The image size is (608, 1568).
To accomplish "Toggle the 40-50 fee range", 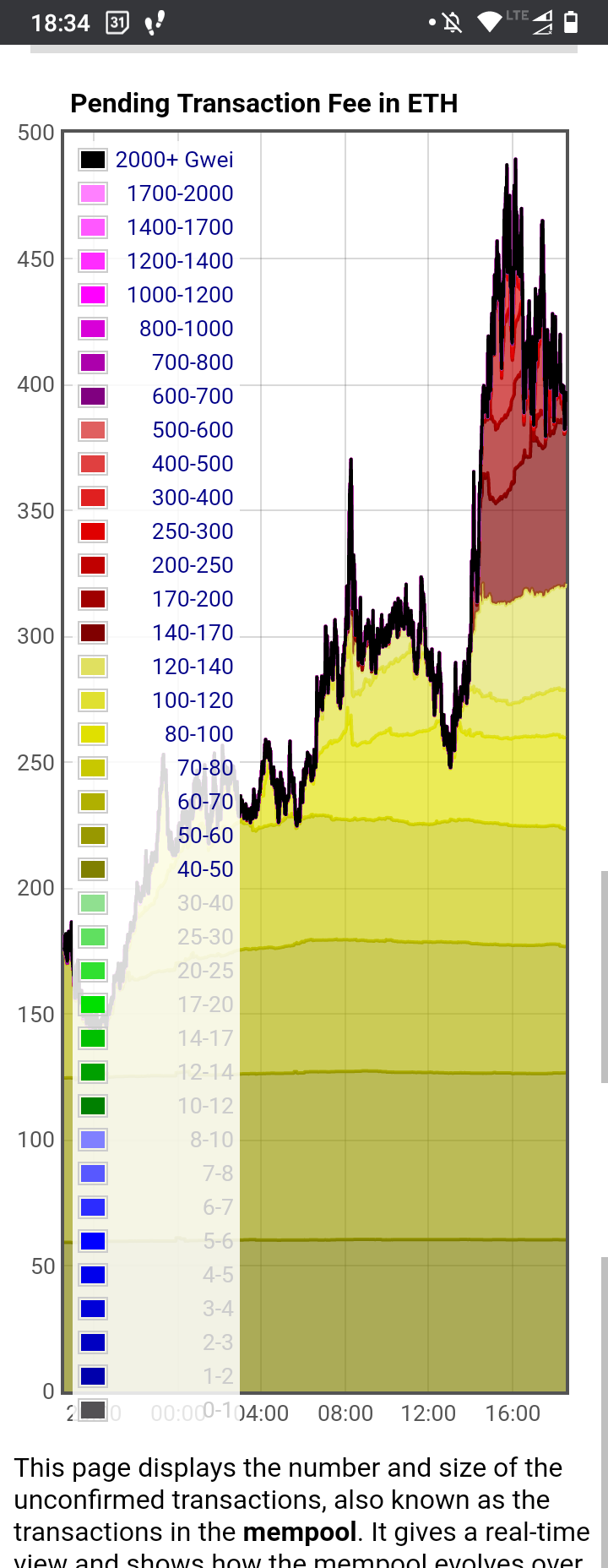I will [156, 869].
